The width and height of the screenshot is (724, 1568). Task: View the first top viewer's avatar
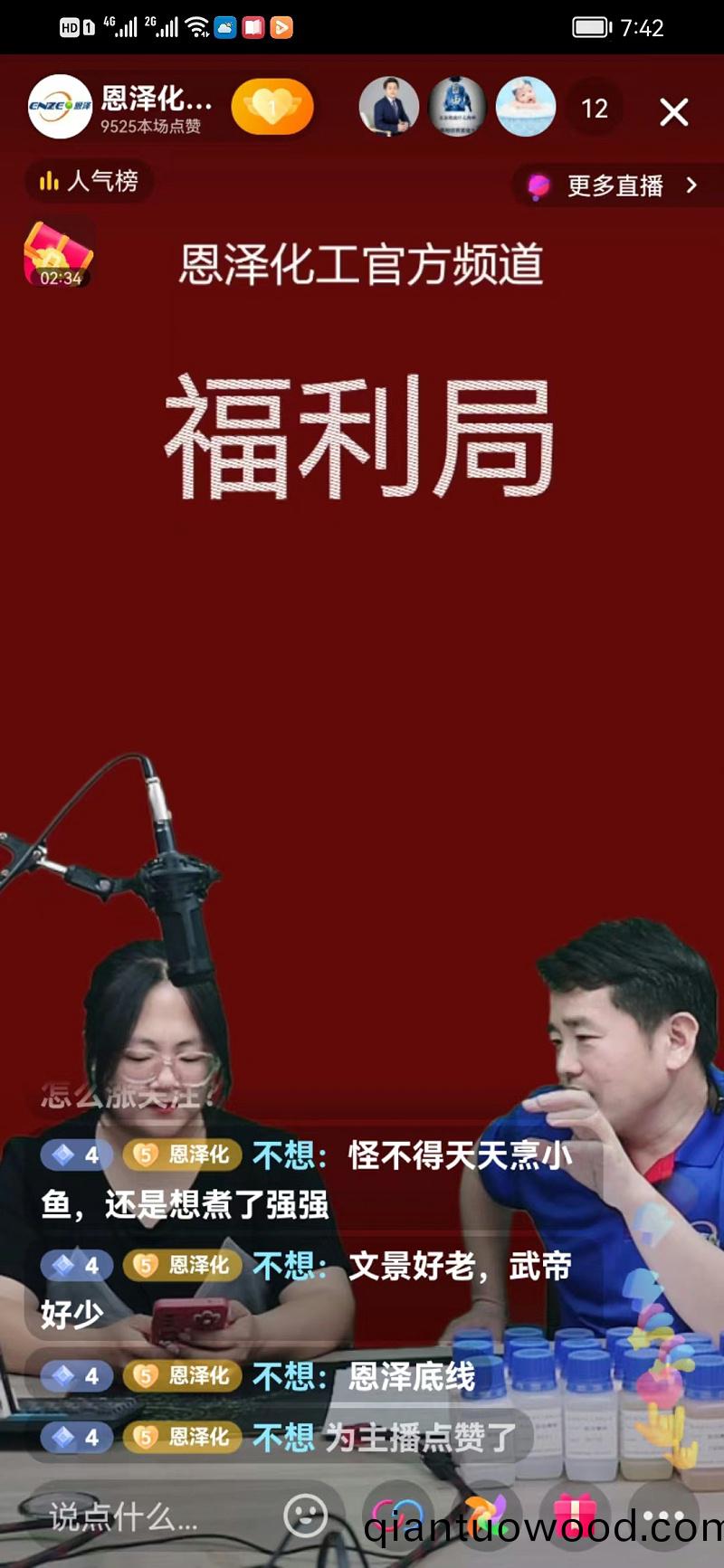[389, 107]
